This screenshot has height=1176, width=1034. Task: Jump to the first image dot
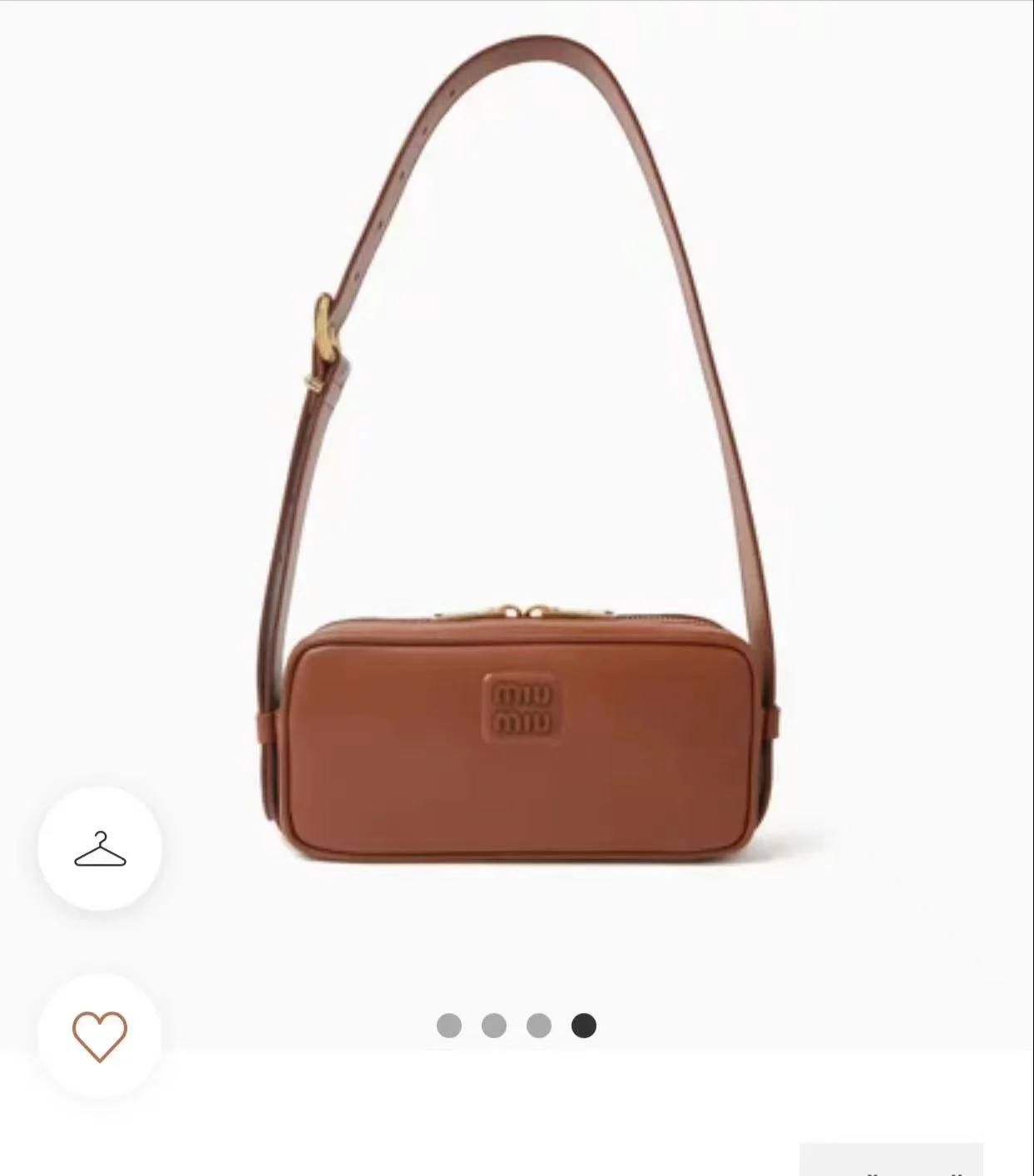tap(449, 1025)
